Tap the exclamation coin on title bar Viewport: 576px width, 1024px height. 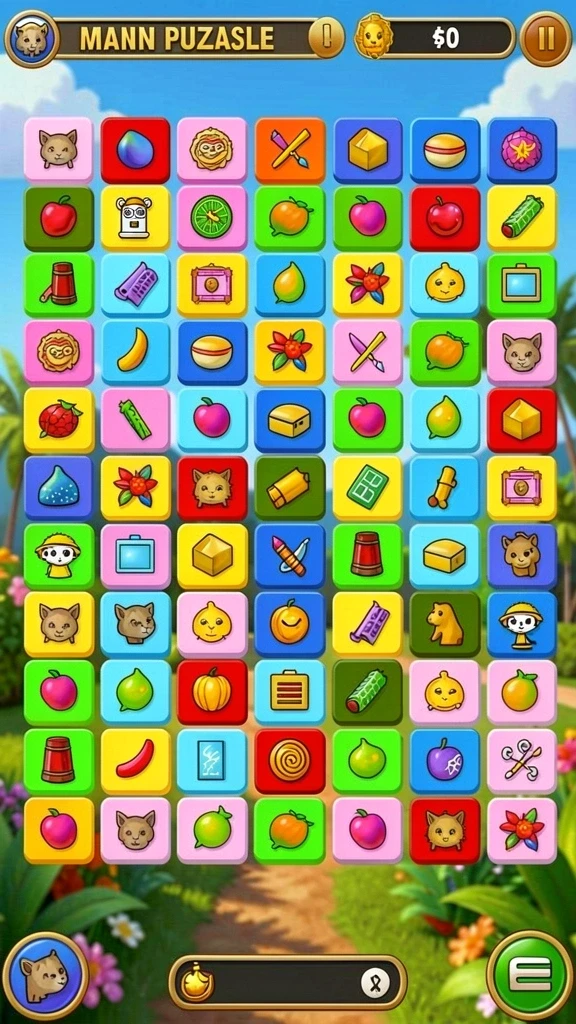click(326, 38)
